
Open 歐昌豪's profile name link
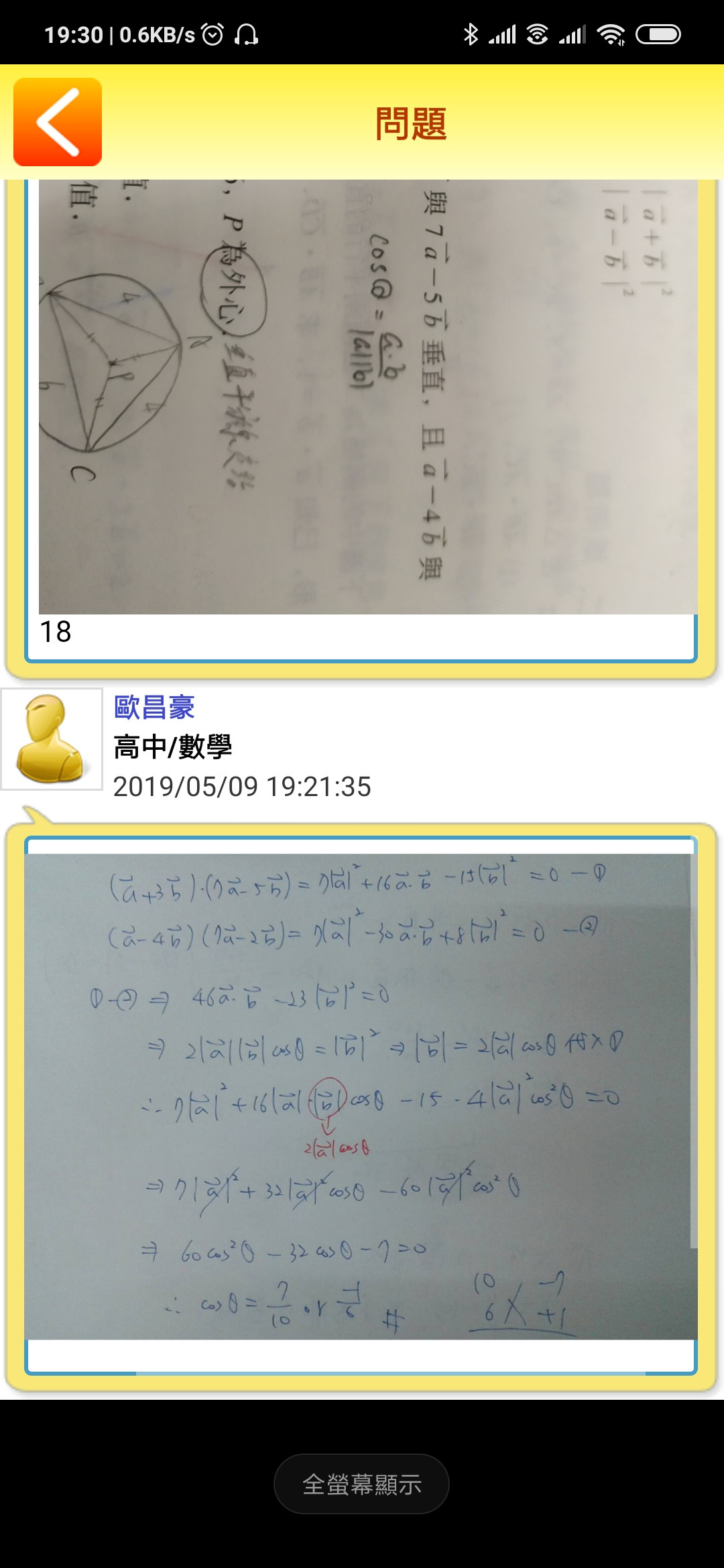click(x=154, y=708)
